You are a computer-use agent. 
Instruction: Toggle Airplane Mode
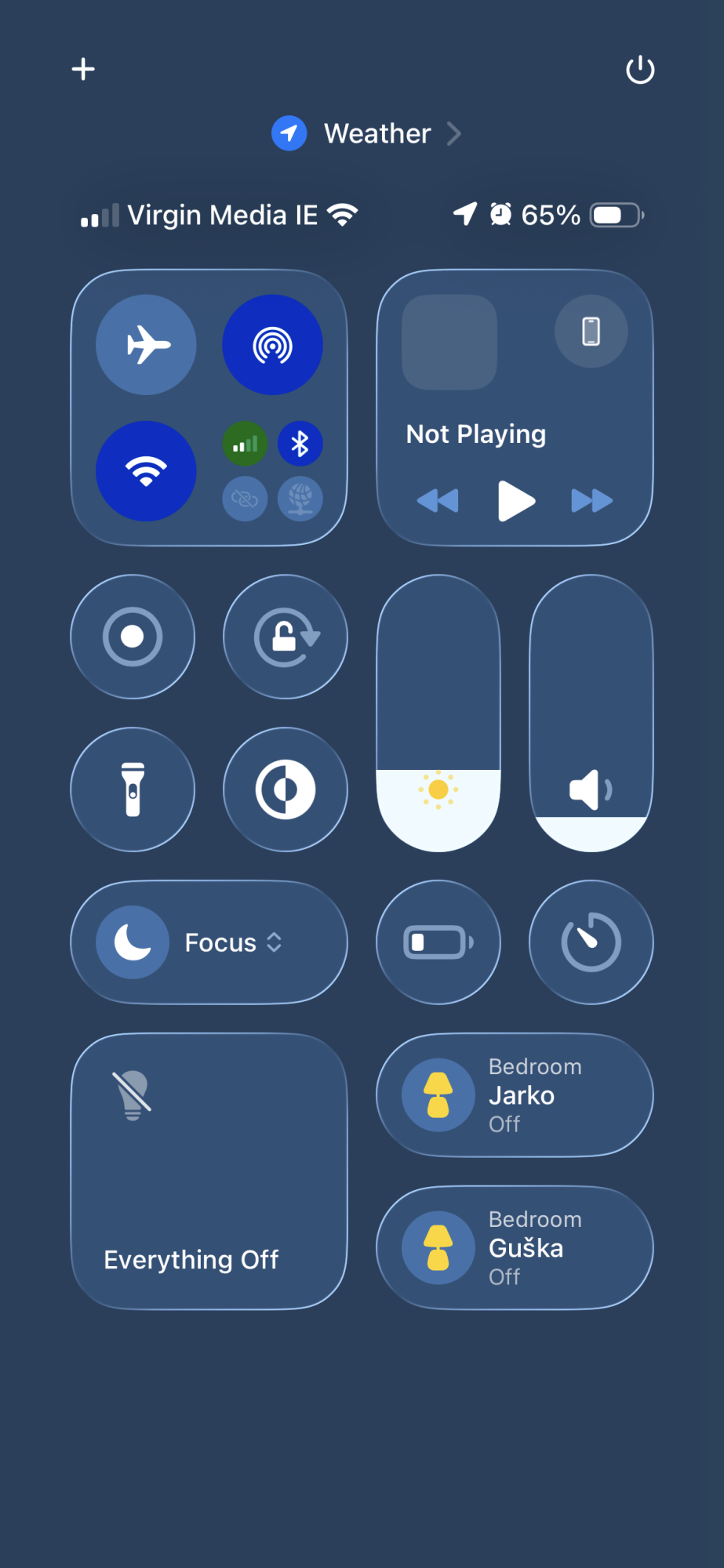[x=146, y=345]
